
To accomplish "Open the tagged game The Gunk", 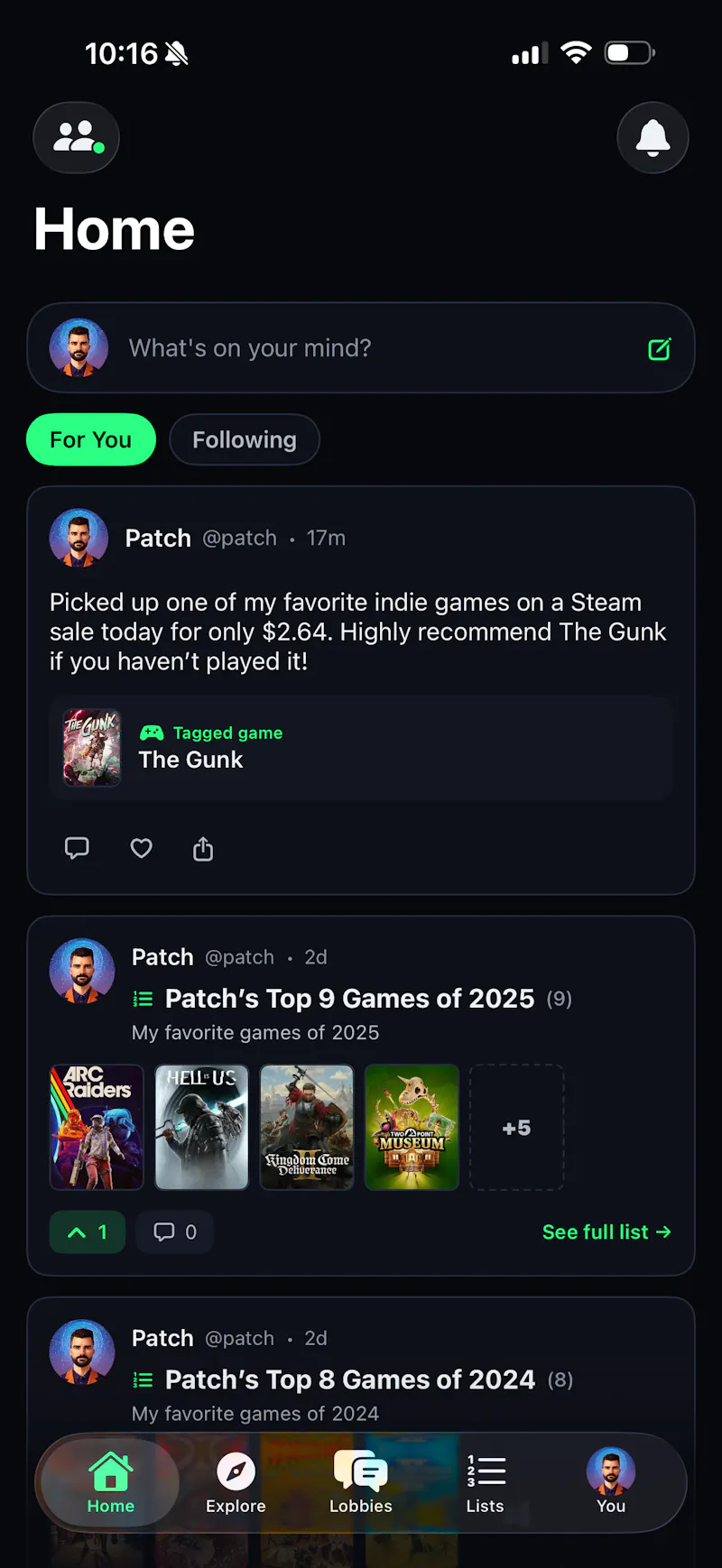I will click(x=361, y=747).
